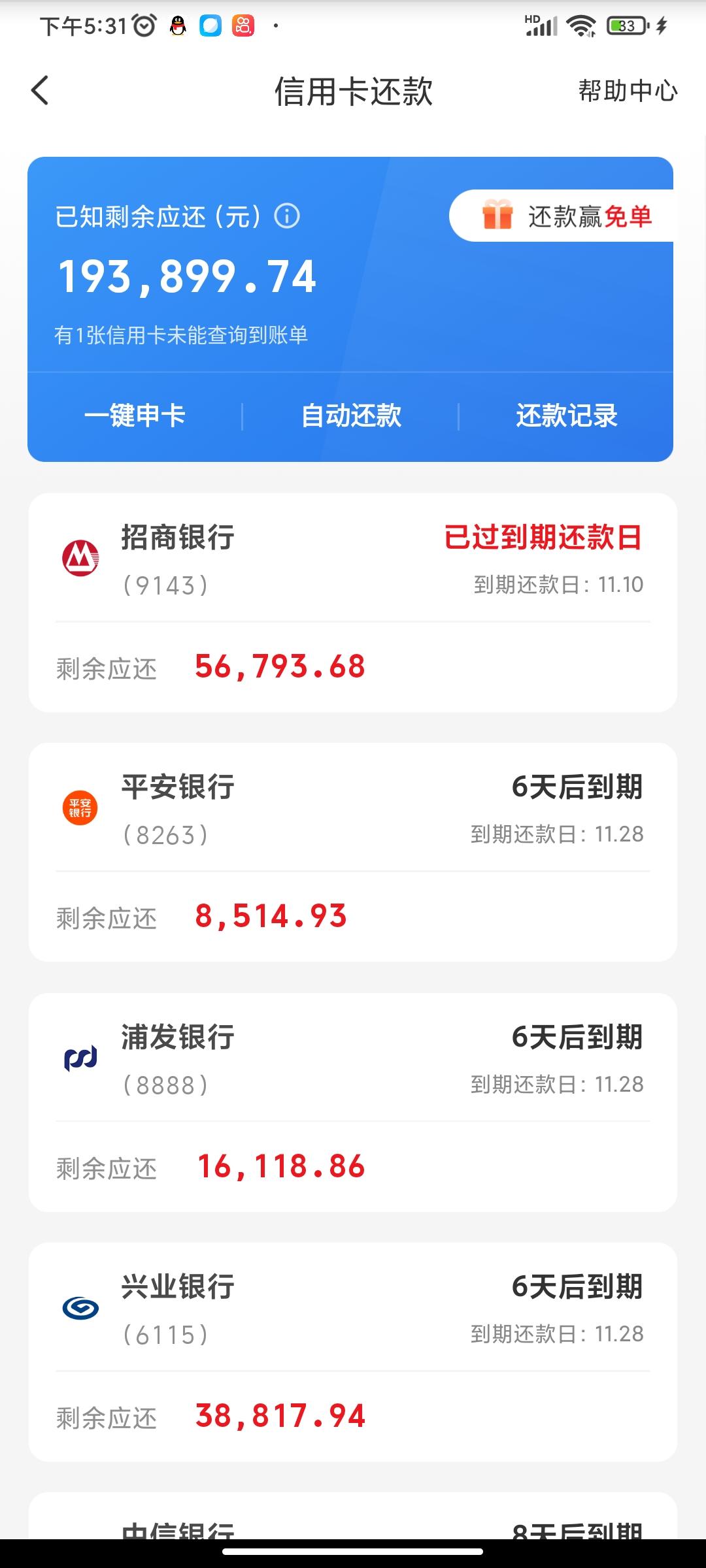Open the 浦发银行 (8888) card
Screen dimensions: 706x1568
pos(353,1102)
